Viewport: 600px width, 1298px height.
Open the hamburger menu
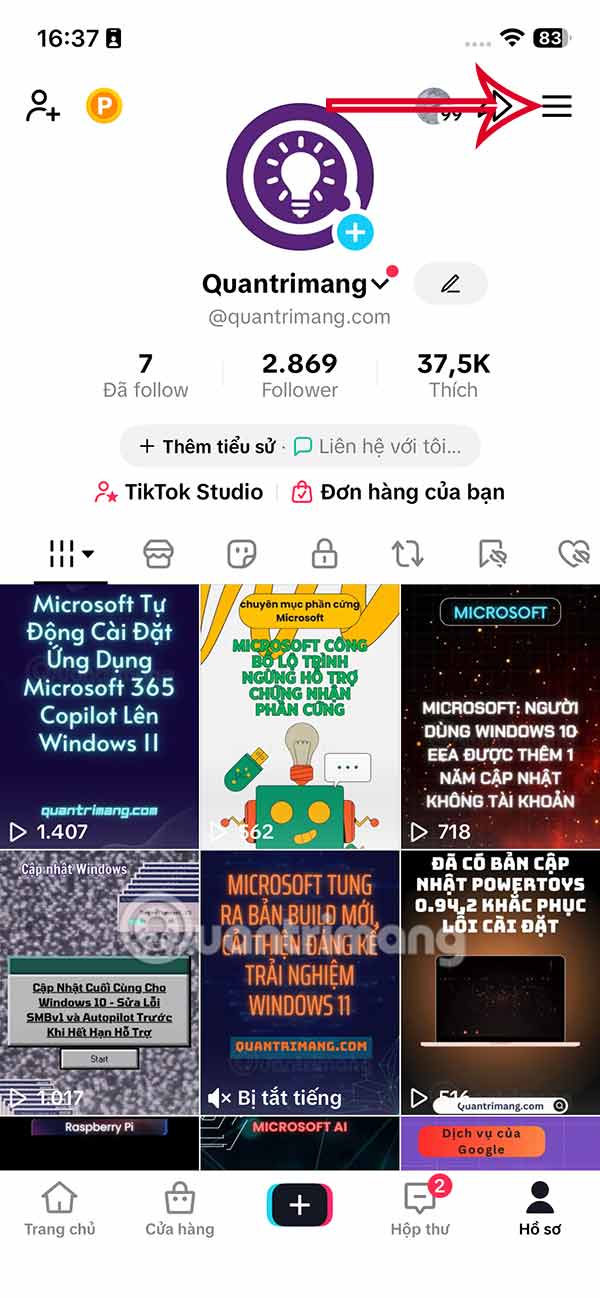click(557, 106)
